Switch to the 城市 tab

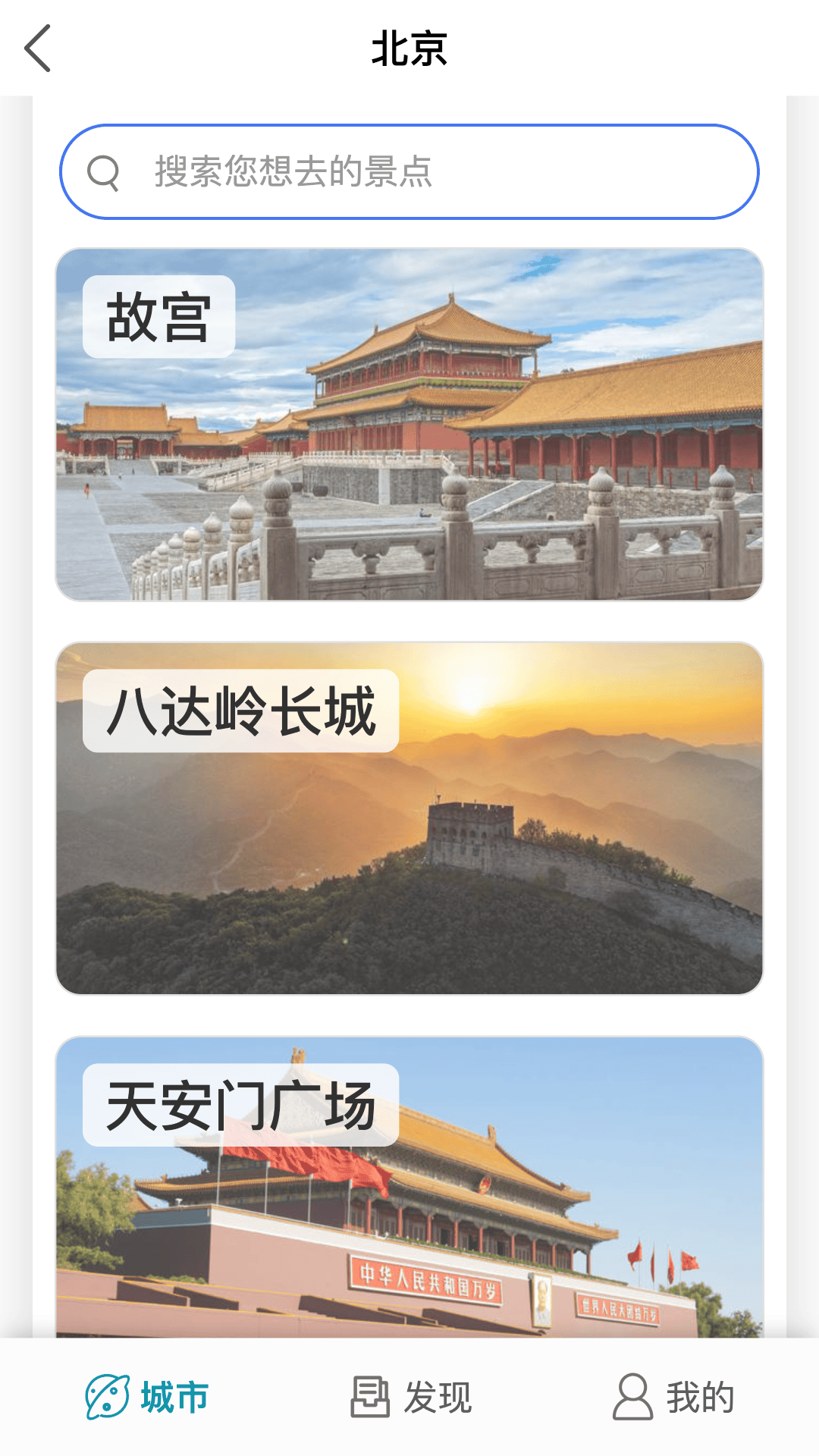pos(147,1397)
